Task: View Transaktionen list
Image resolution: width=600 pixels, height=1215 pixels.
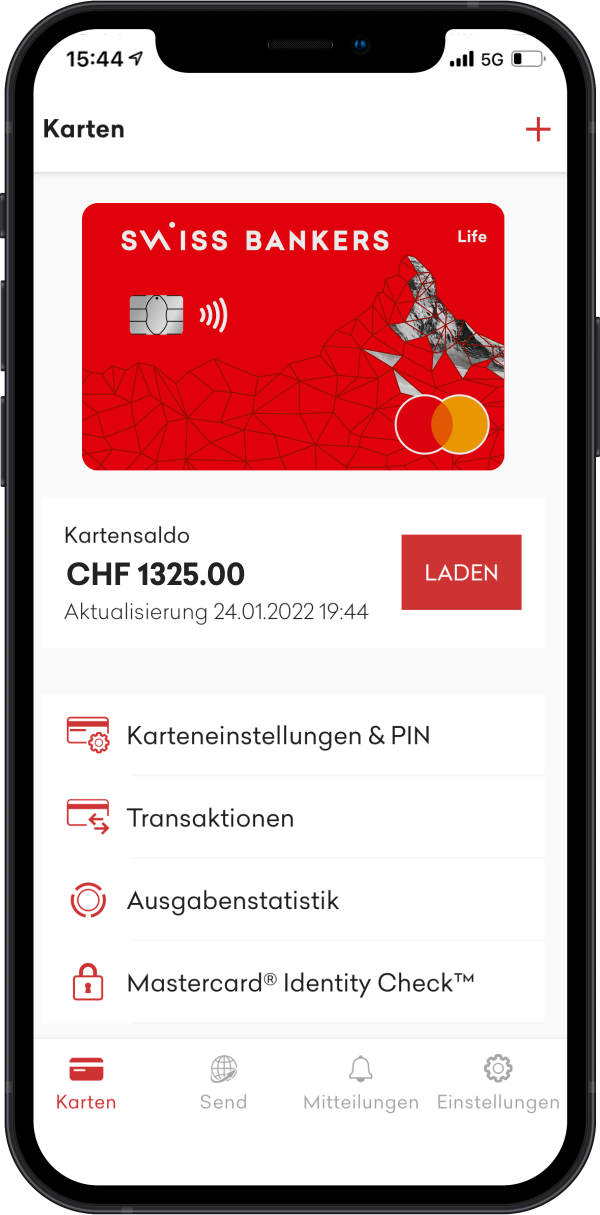Action: tap(210, 818)
